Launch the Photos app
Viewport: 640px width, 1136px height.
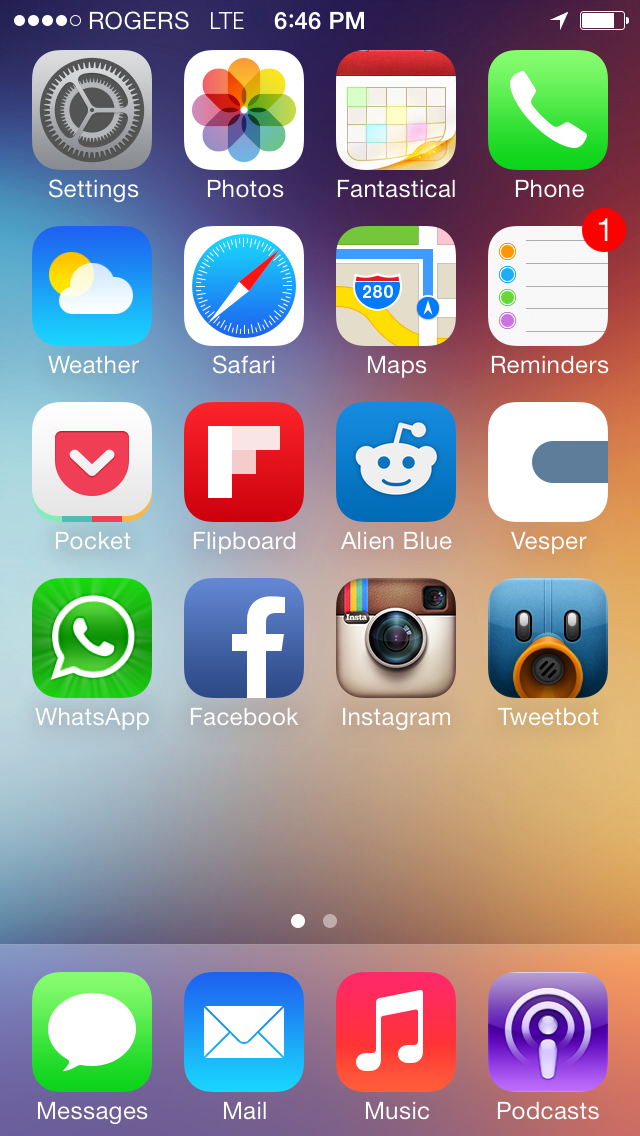point(244,110)
